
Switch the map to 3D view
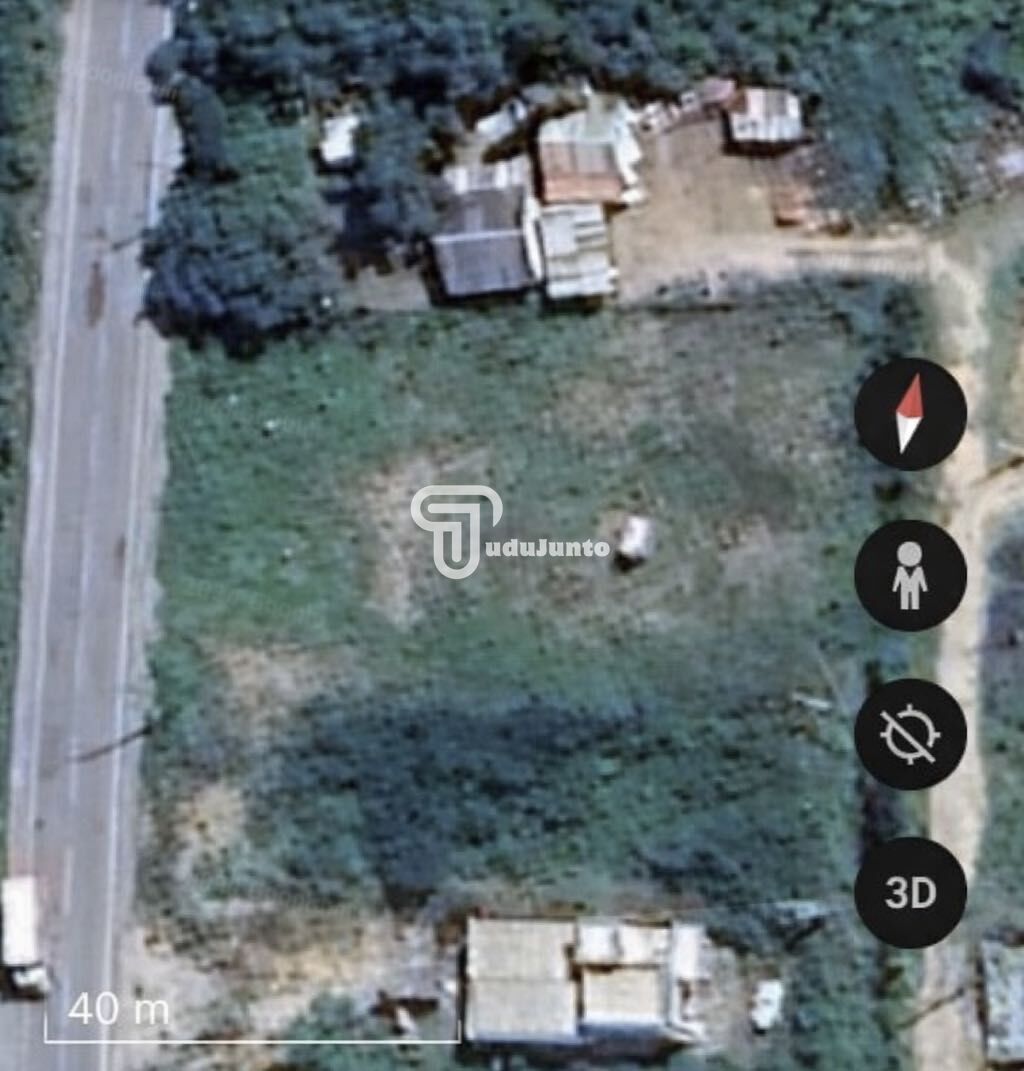pyautogui.click(x=910, y=892)
